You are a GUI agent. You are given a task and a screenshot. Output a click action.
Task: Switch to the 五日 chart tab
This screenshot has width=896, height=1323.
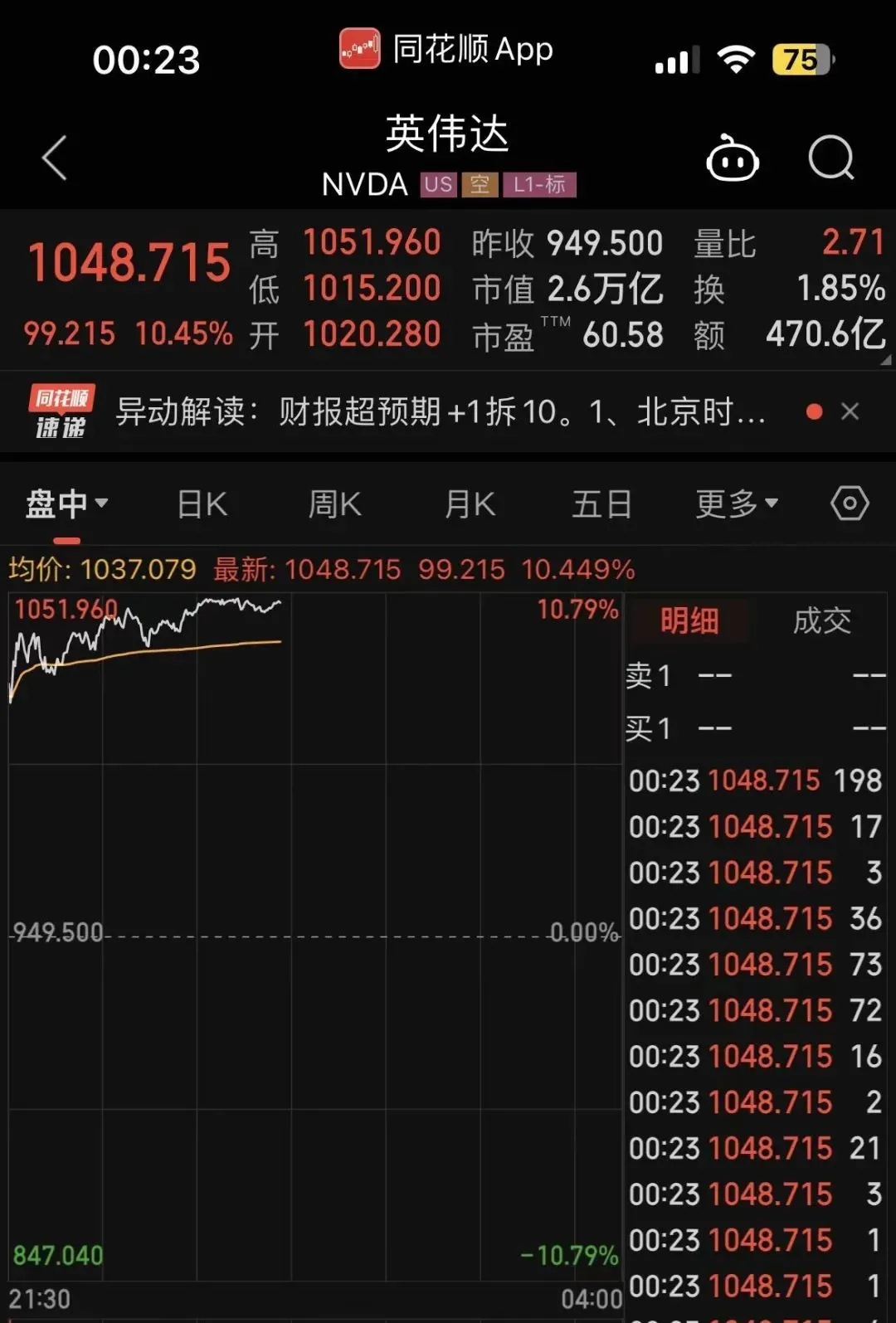[x=601, y=503]
